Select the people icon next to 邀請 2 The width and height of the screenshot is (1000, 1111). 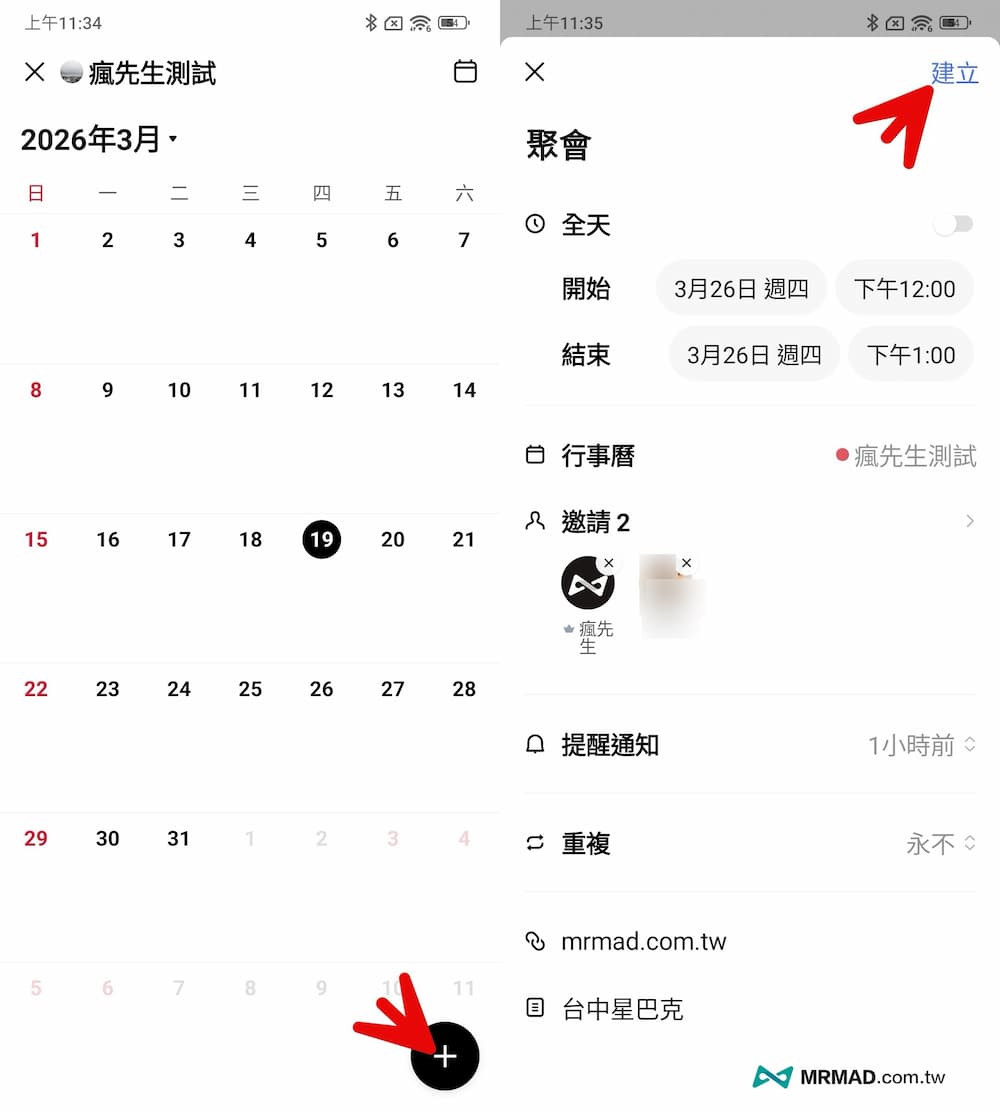533,521
